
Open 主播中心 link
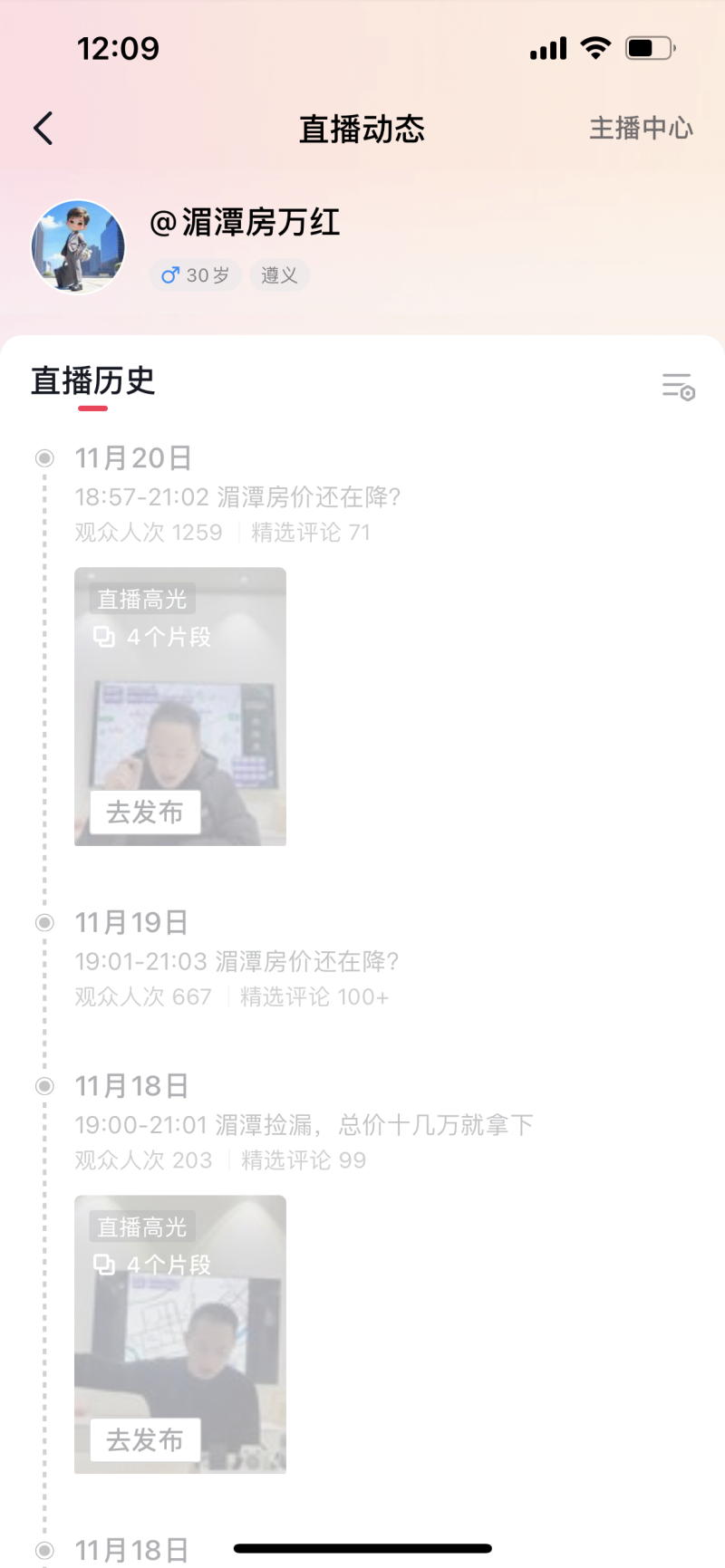click(641, 129)
